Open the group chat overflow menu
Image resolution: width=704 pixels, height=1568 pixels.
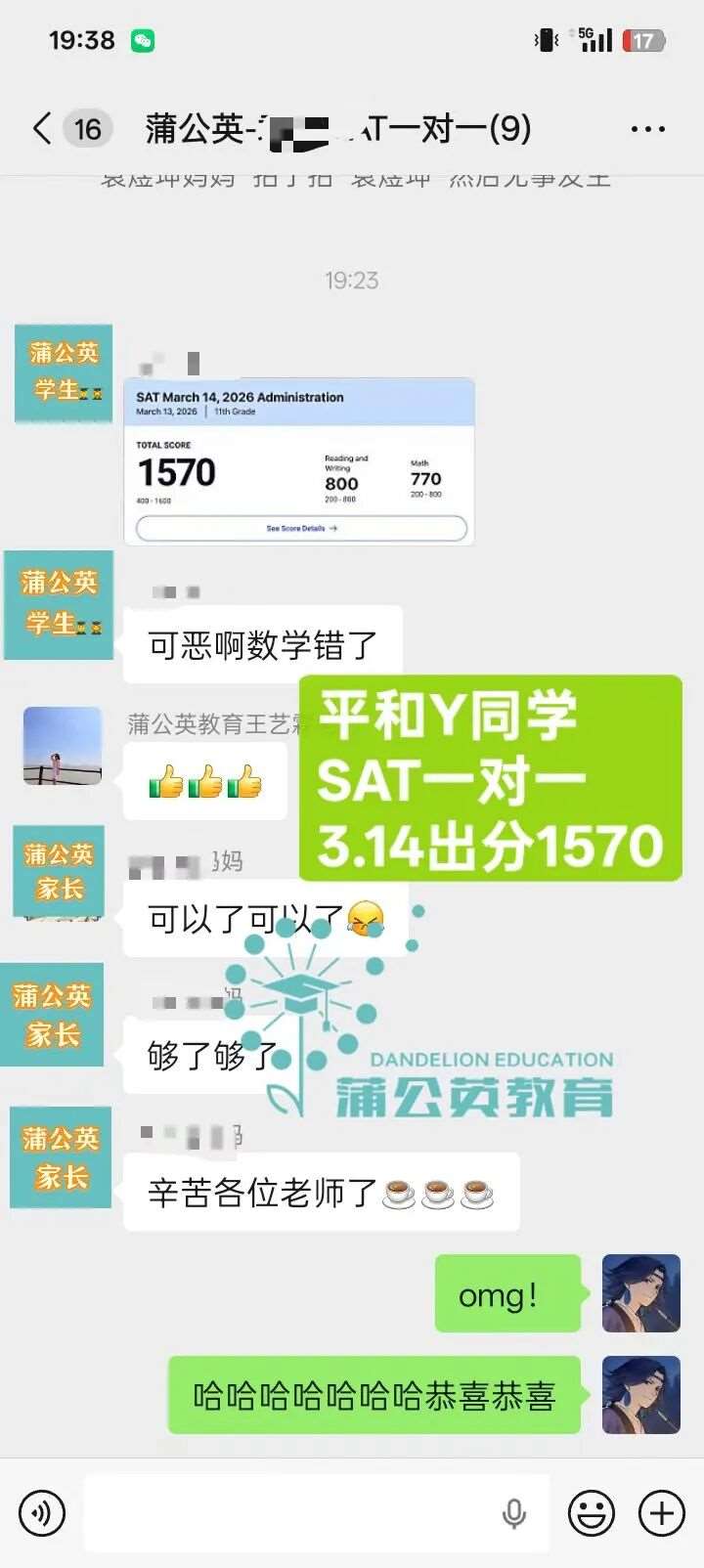[x=647, y=128]
